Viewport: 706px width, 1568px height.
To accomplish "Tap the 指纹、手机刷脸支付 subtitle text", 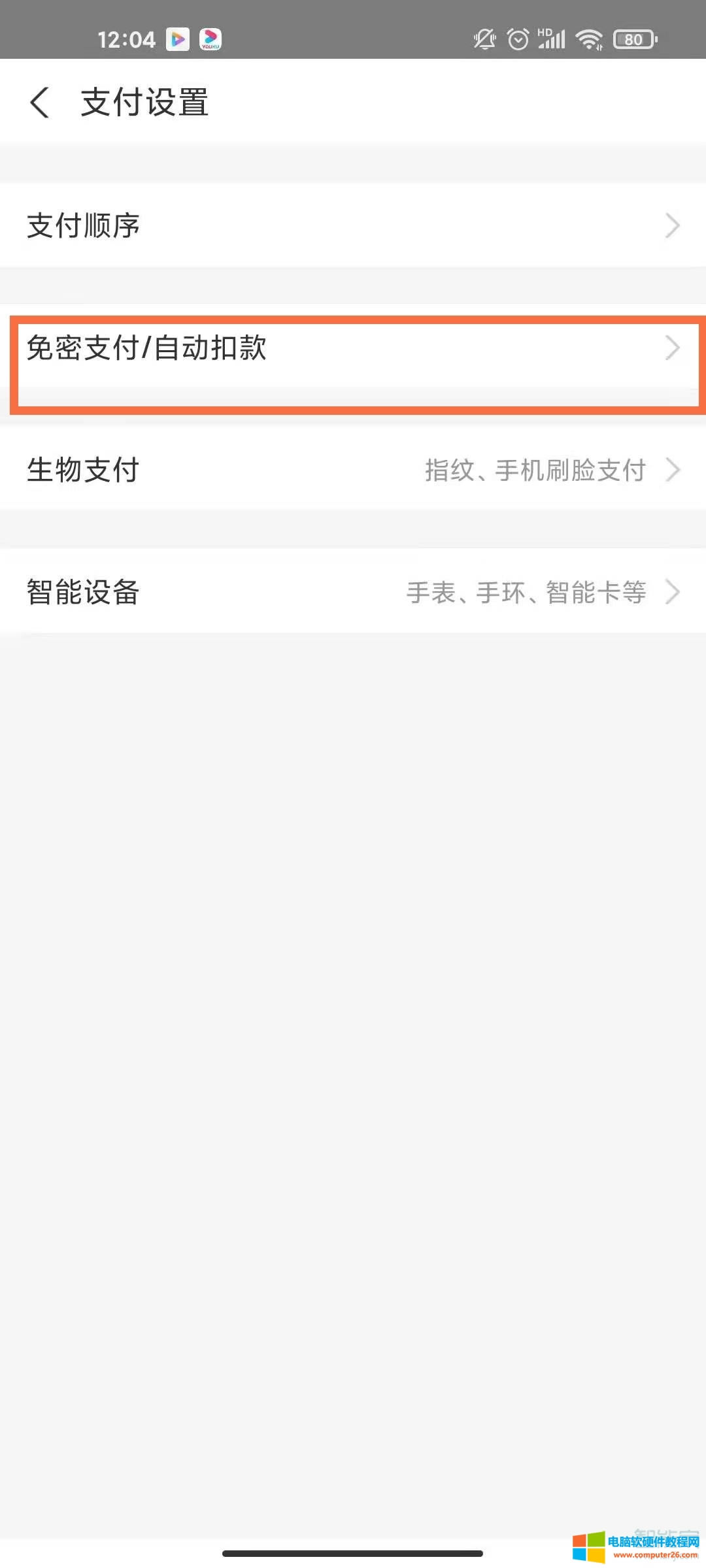I will coord(533,469).
